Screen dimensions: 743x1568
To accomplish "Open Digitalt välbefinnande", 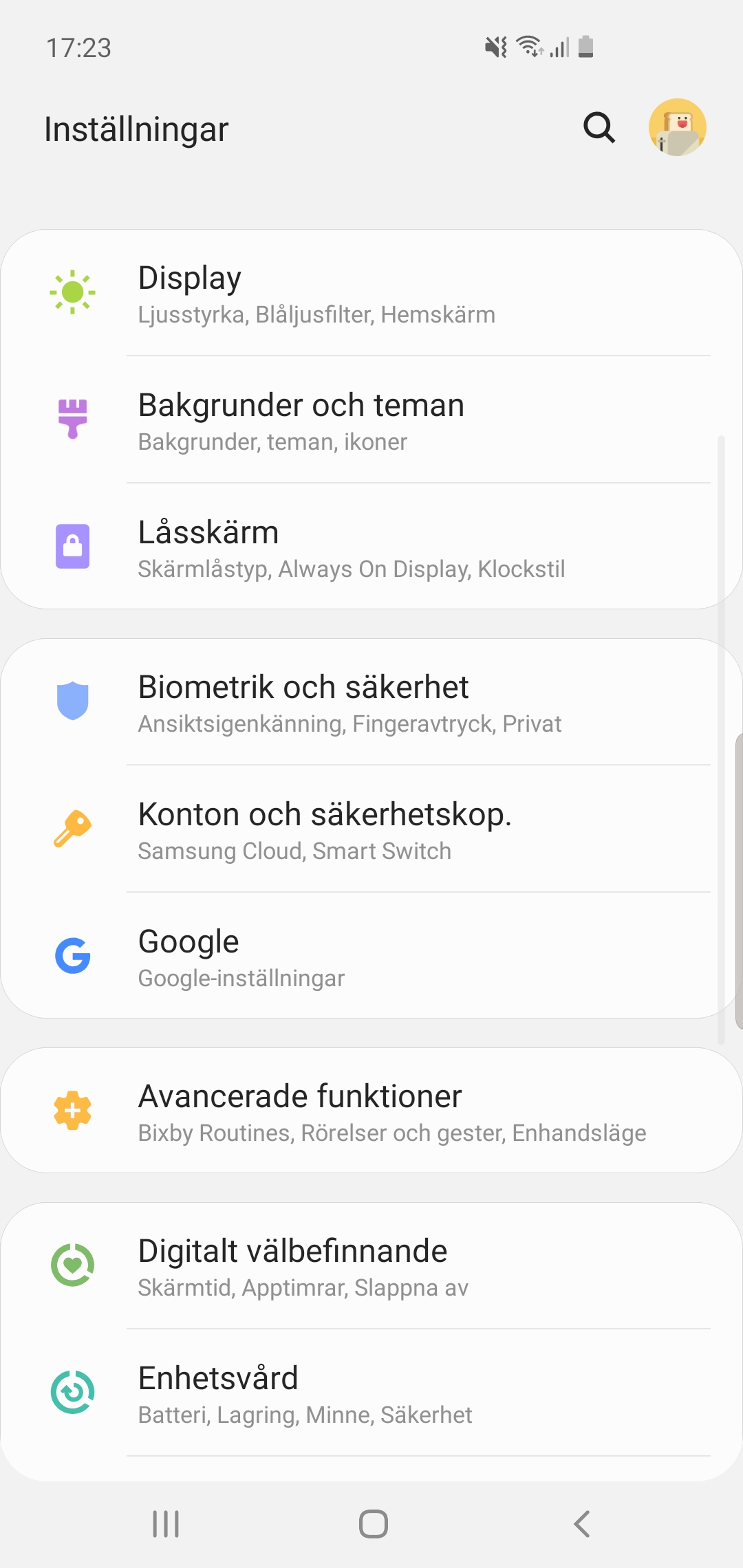I will pos(371,1267).
